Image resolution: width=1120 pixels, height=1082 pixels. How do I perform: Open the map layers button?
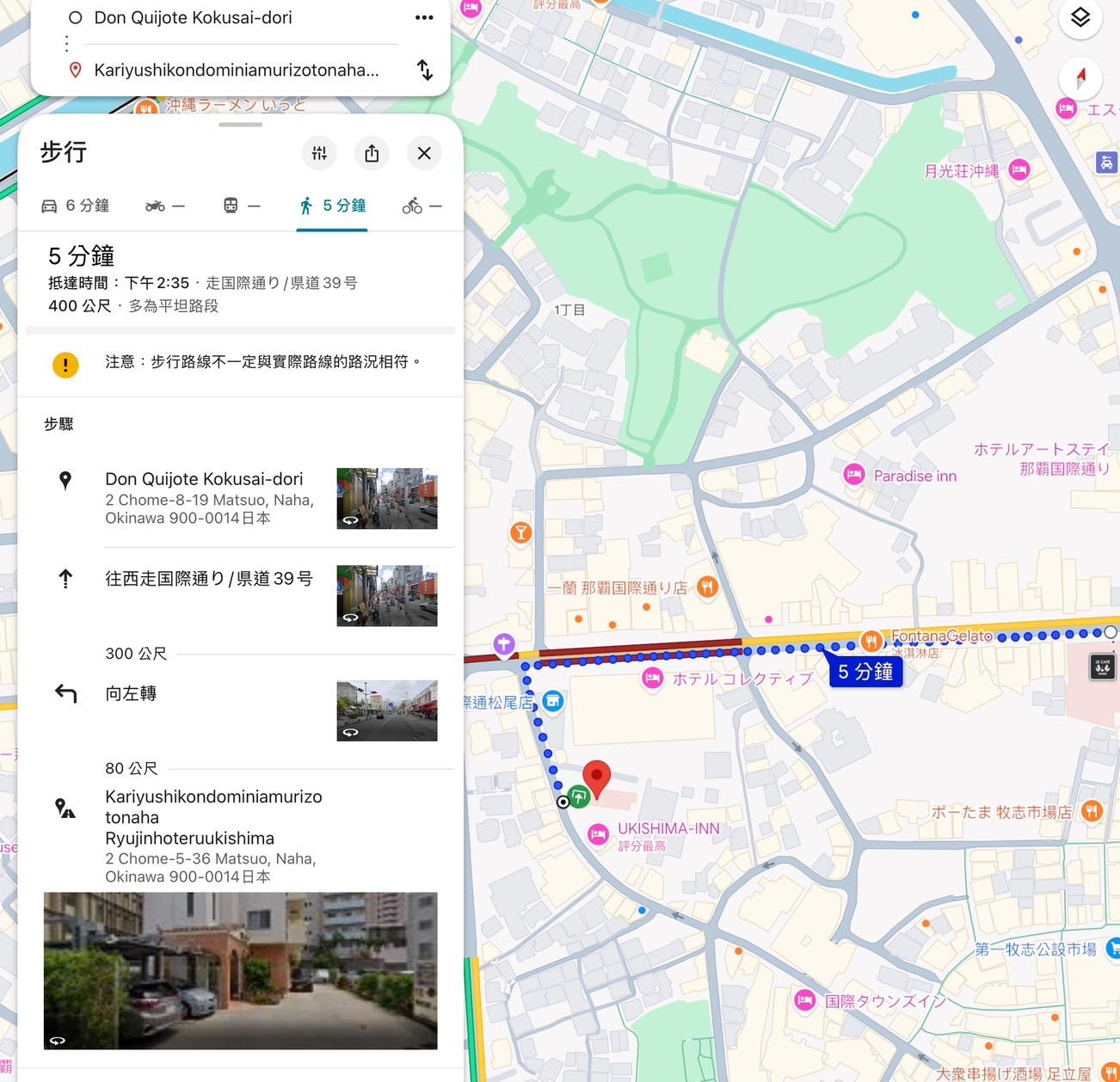point(1080,18)
